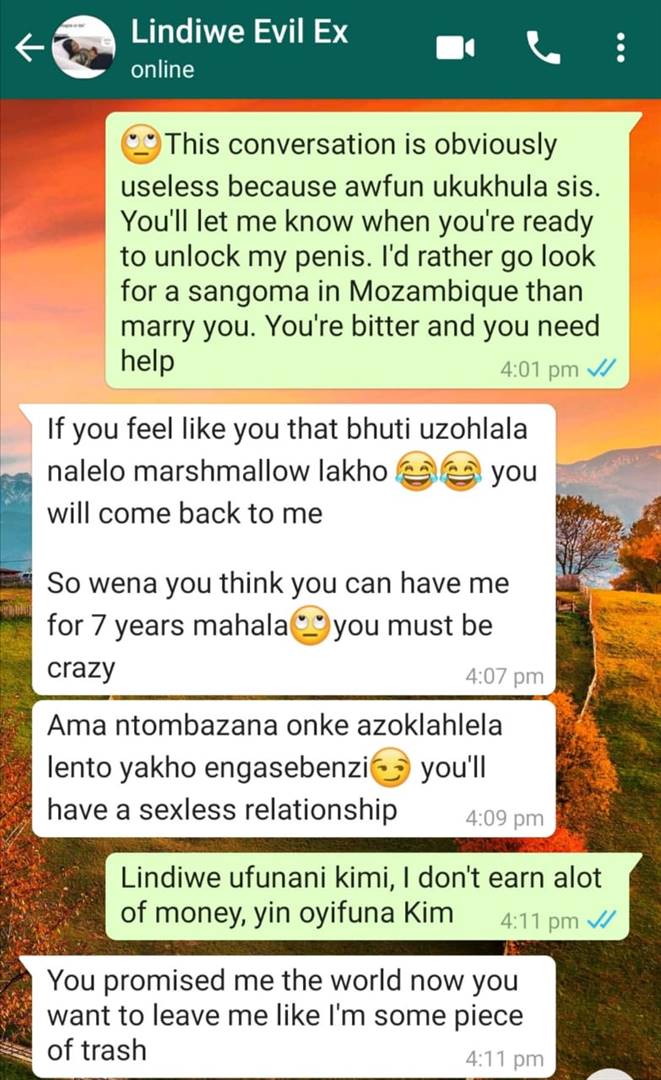Open Lindiwe Evil Ex contact info

coord(240,48)
